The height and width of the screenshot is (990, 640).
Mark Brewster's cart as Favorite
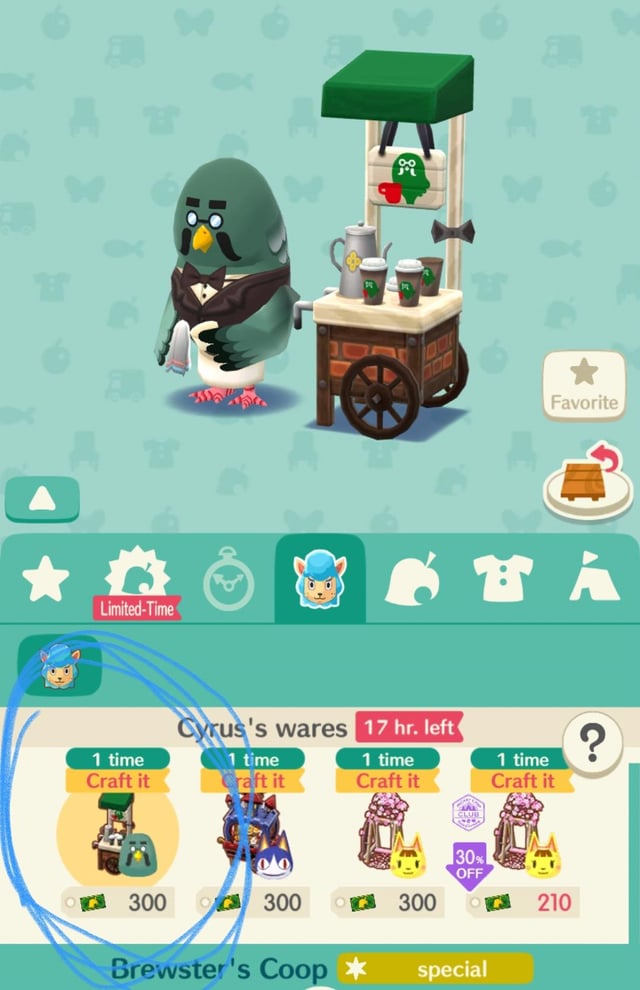click(x=584, y=385)
